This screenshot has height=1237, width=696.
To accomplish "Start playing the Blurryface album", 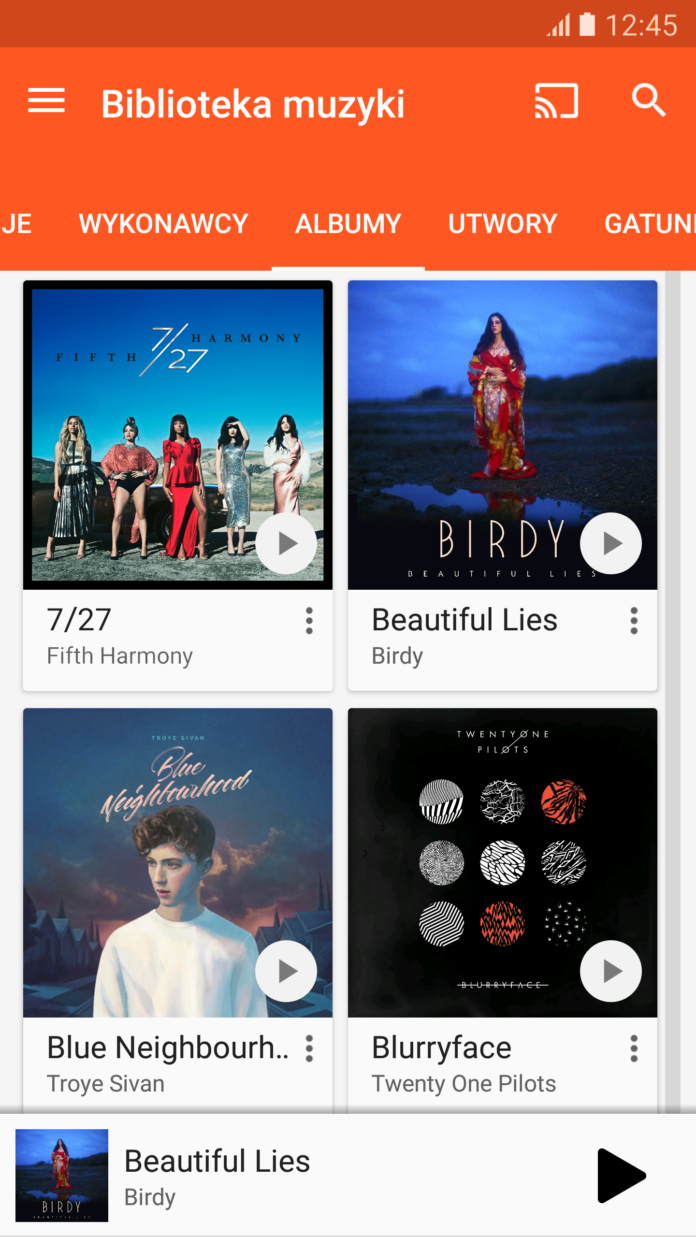I will tap(611, 971).
